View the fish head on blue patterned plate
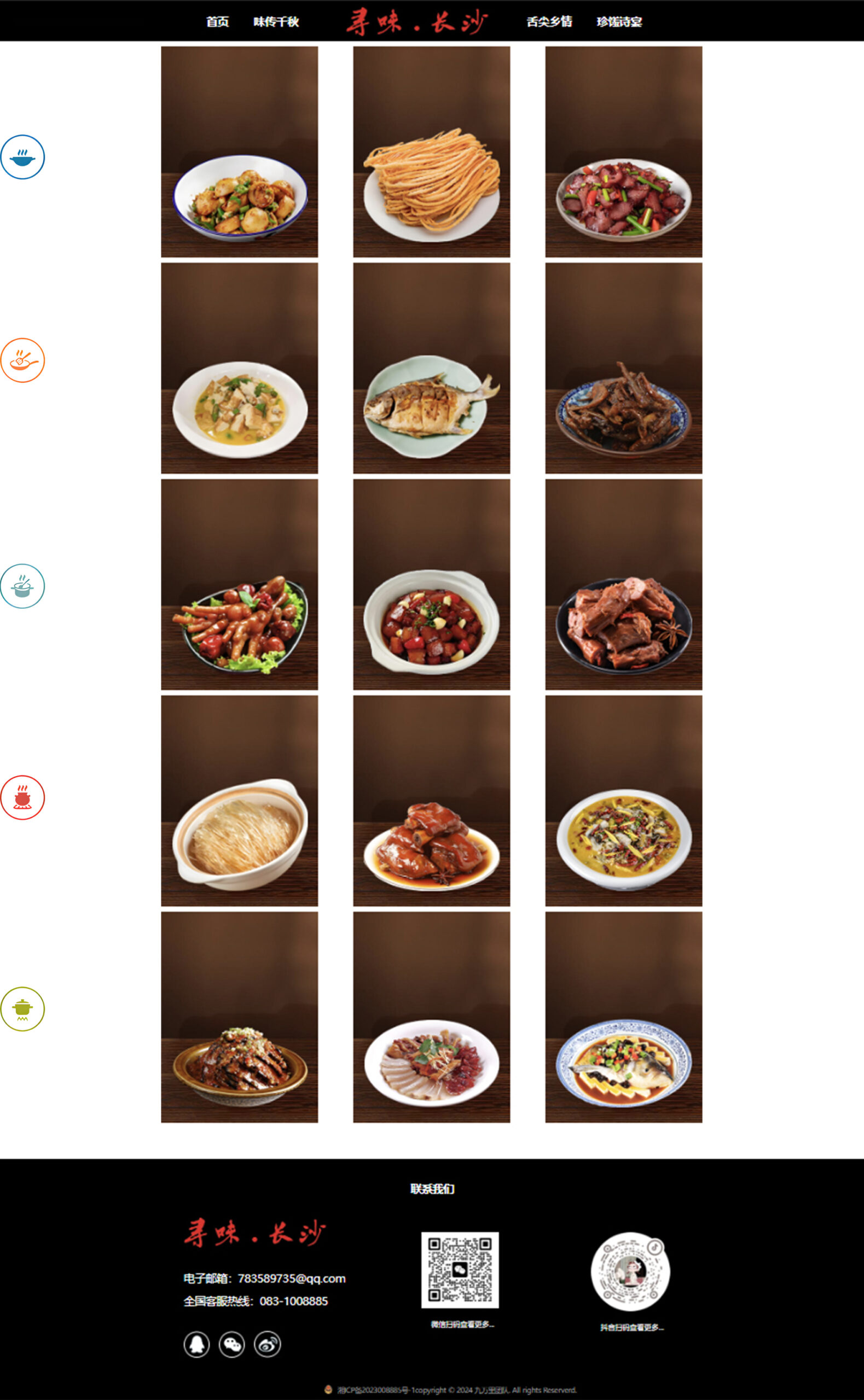The width and height of the screenshot is (864, 1400). pyautogui.click(x=623, y=1017)
